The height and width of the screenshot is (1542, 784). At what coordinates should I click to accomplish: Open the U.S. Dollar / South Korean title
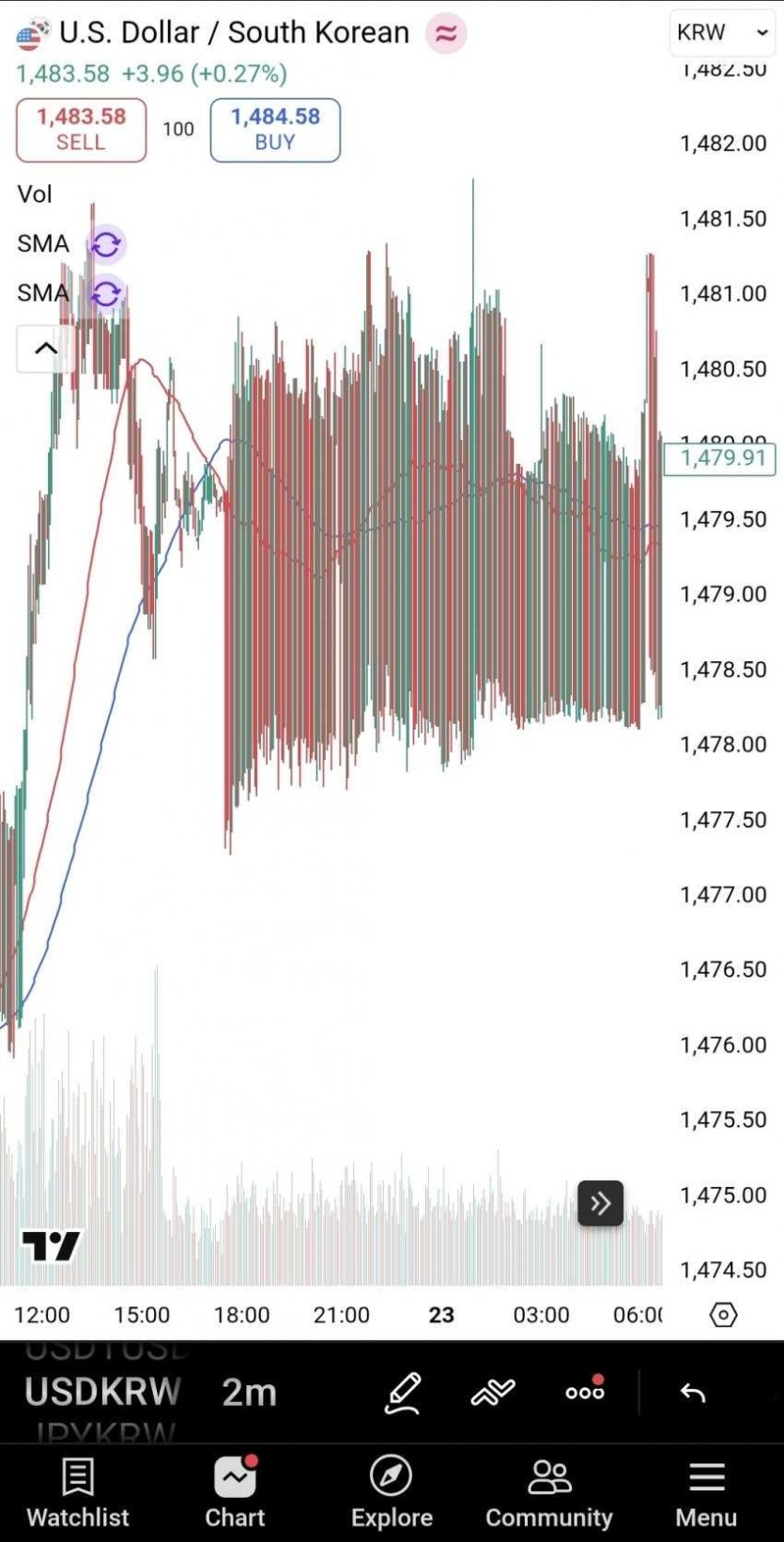click(234, 33)
